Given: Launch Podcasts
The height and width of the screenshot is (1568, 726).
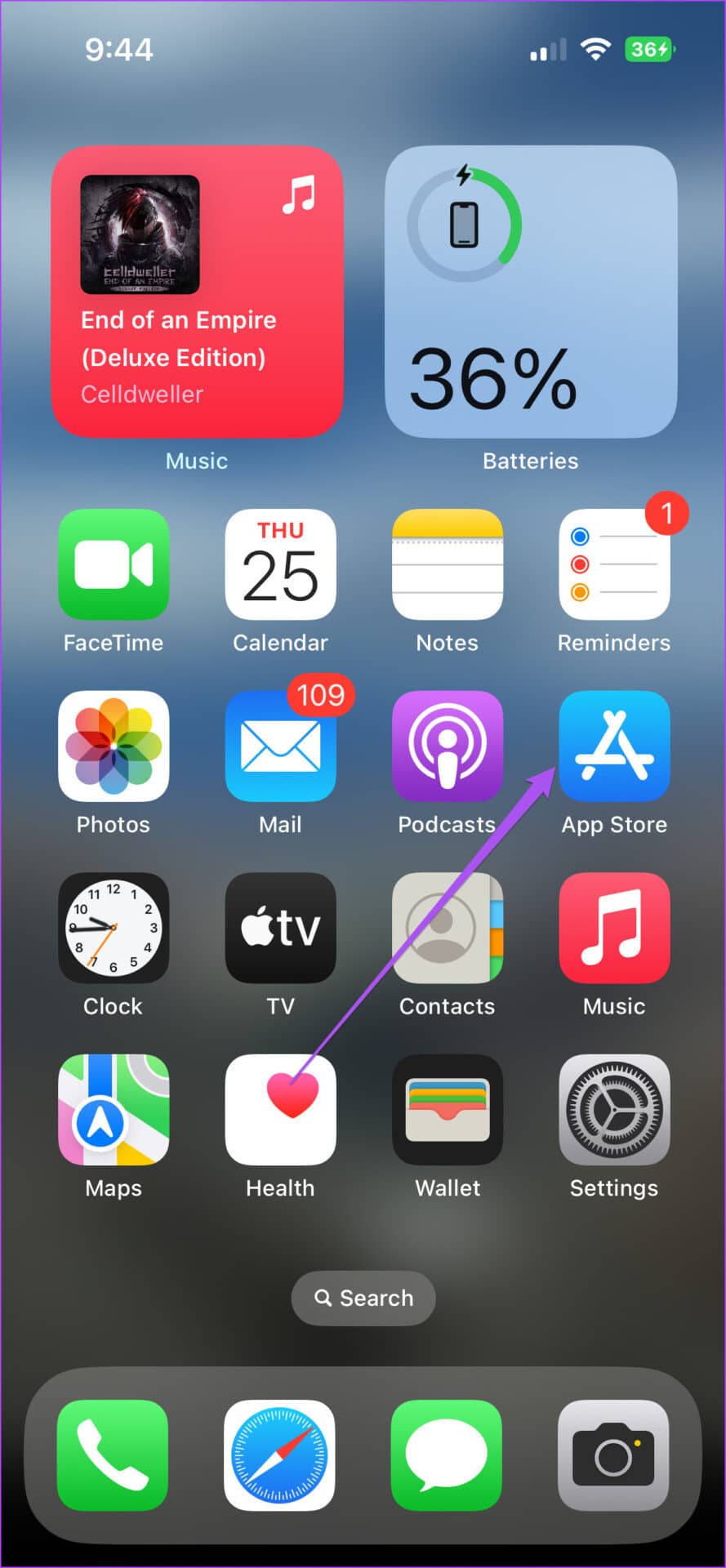Looking at the screenshot, I should pyautogui.click(x=447, y=746).
